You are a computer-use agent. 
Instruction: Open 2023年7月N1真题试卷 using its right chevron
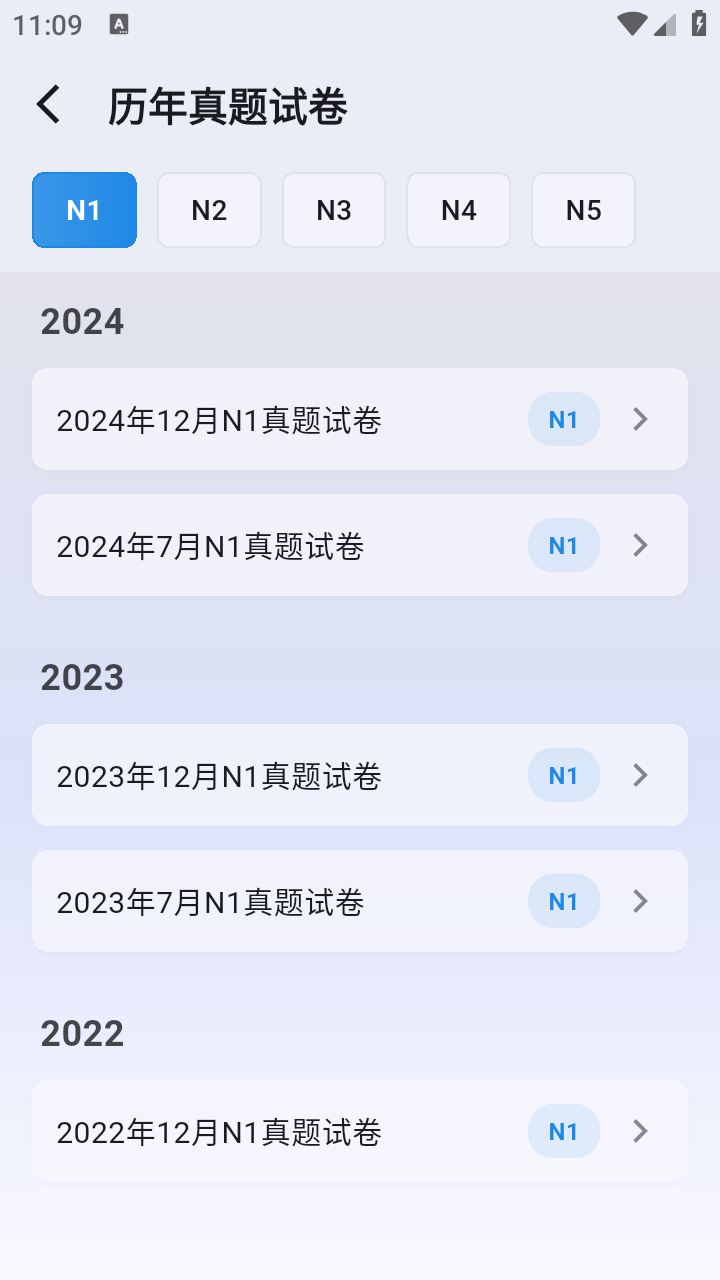640,901
